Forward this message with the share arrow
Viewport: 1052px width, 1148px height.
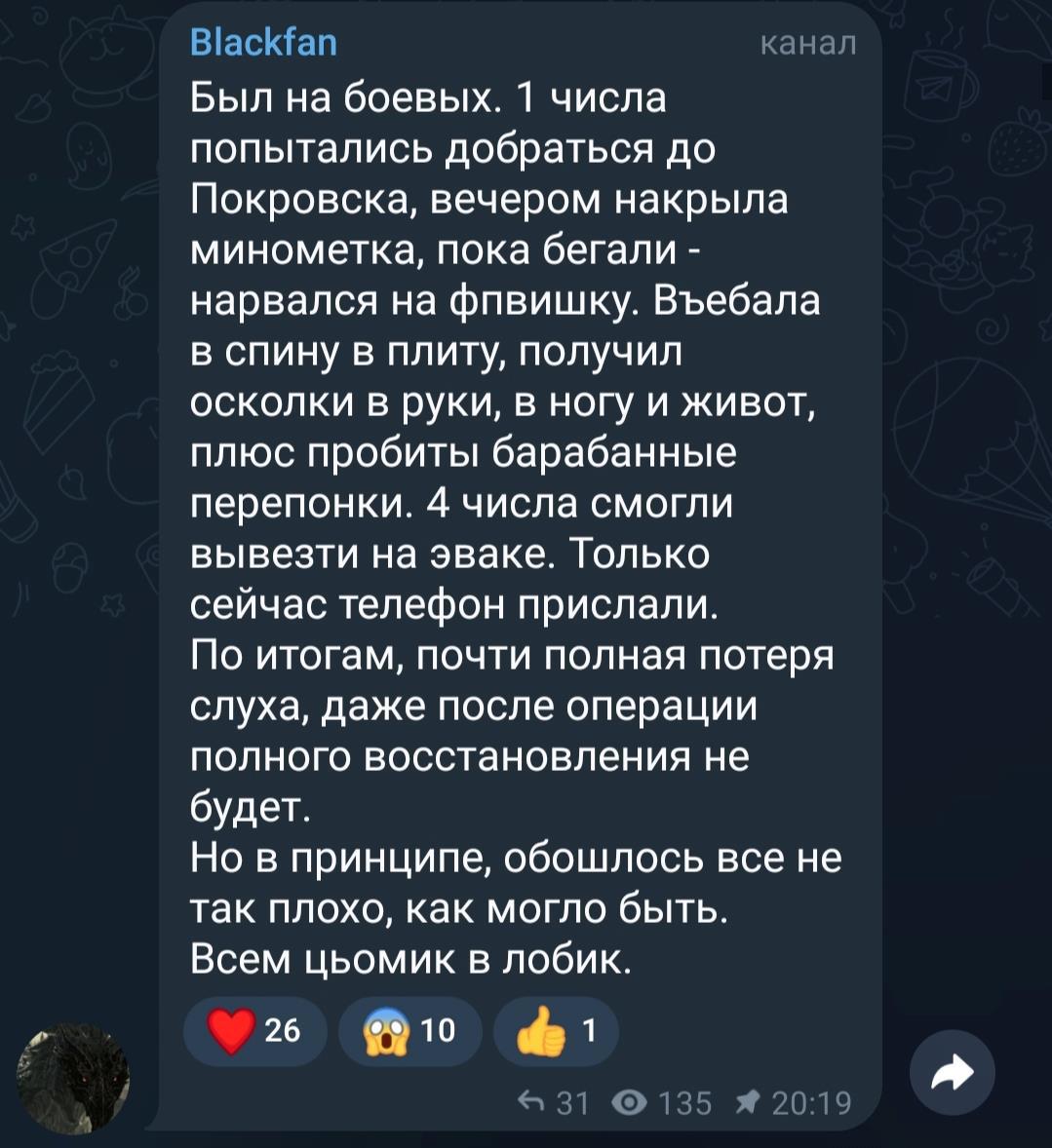952,1074
